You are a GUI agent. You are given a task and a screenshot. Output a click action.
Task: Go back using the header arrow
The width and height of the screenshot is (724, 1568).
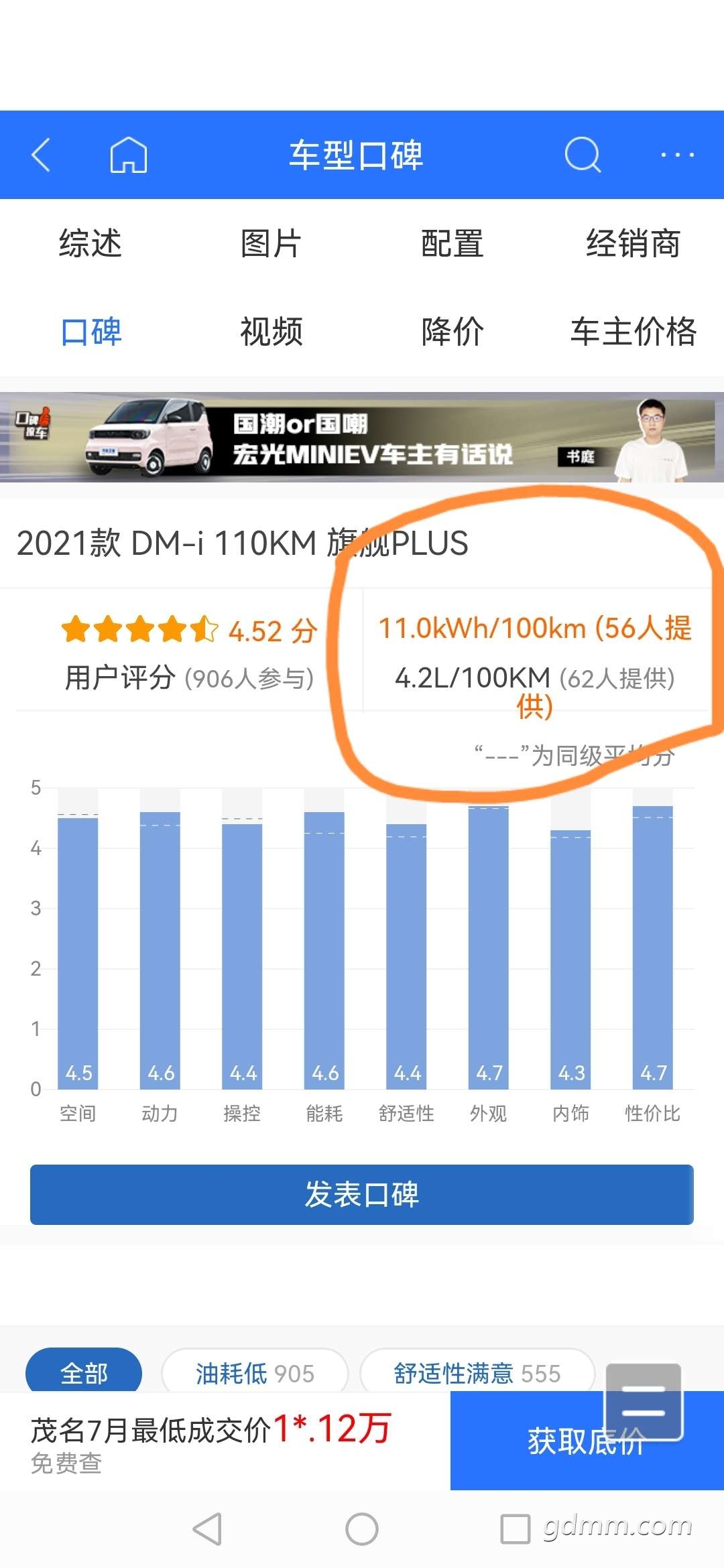tap(42, 155)
